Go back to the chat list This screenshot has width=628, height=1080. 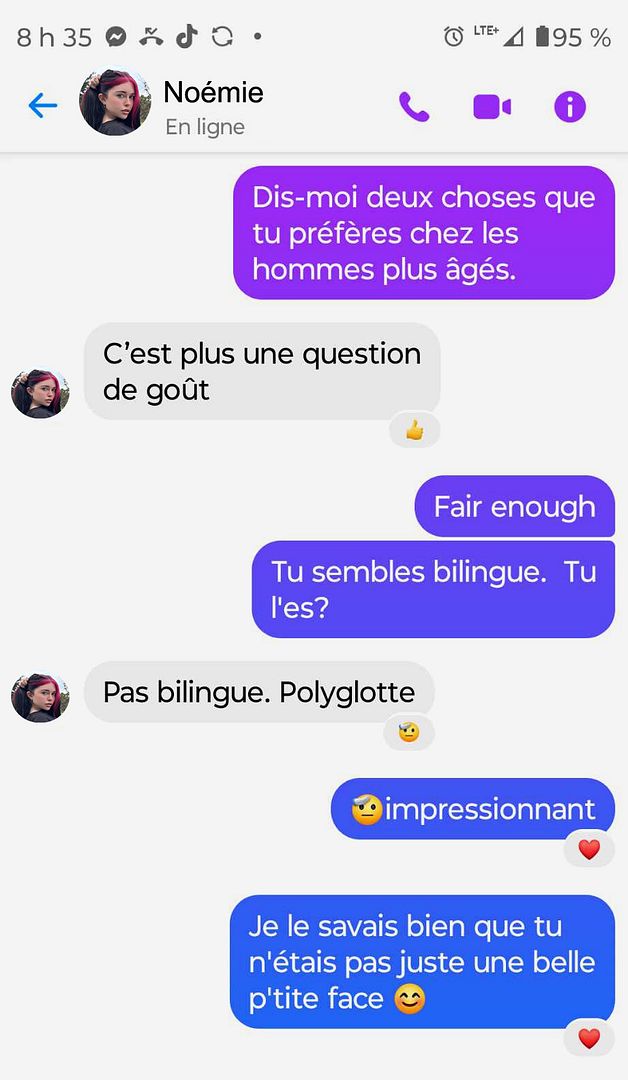[43, 105]
